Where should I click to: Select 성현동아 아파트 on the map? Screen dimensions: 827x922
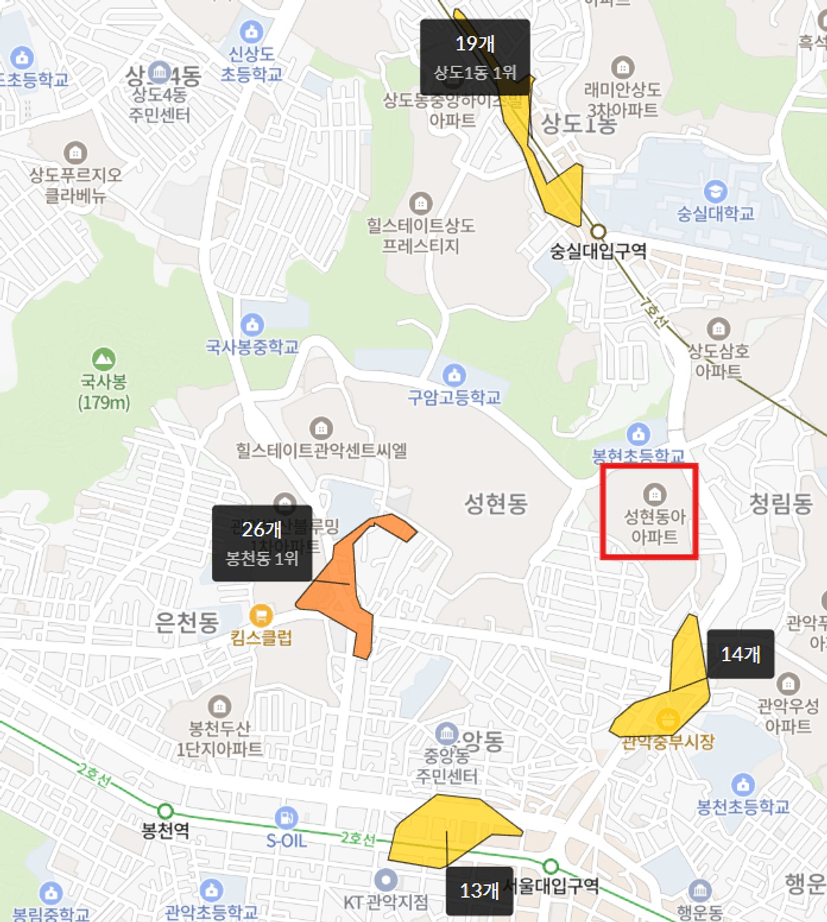[x=653, y=493]
